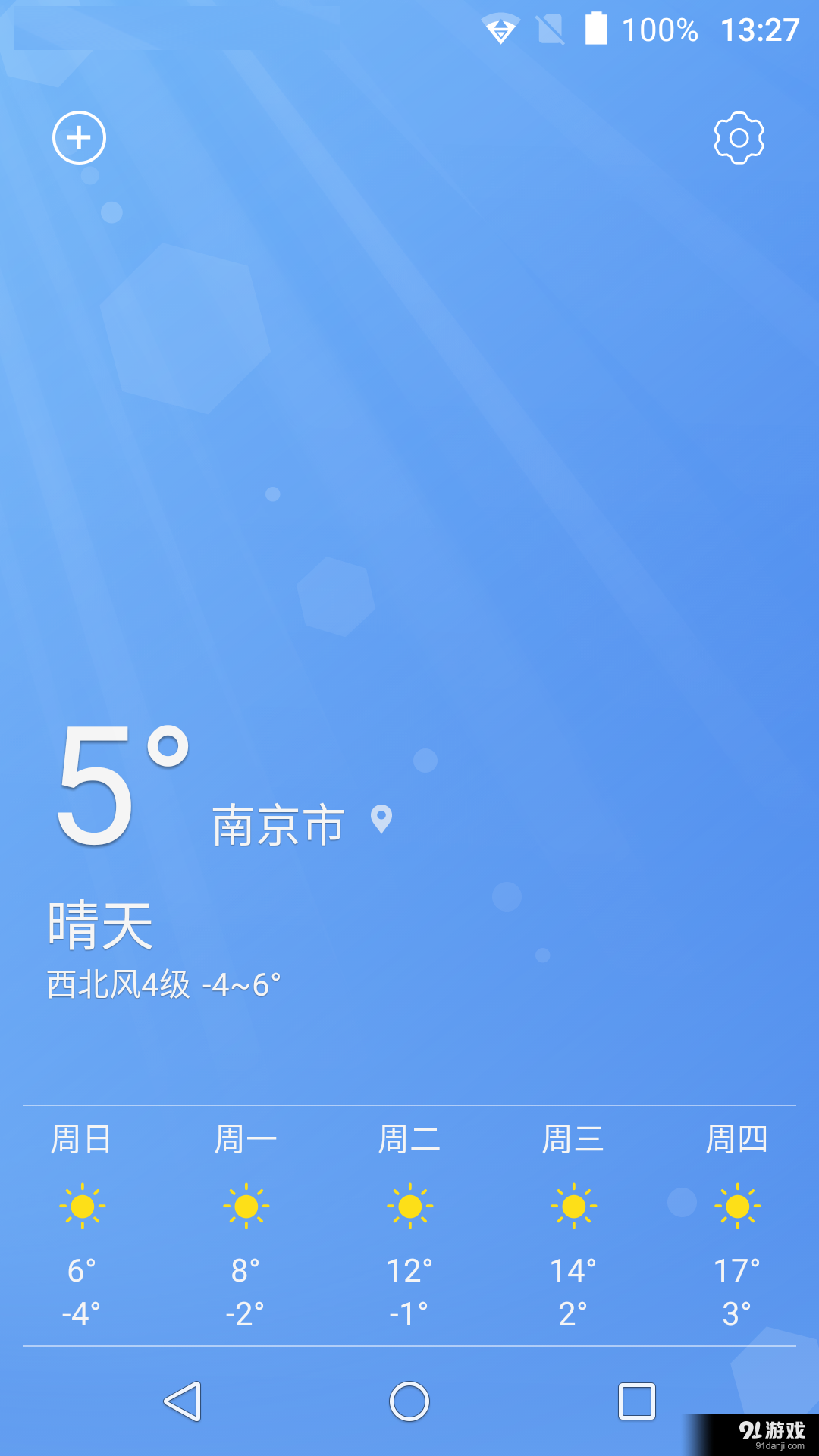Tap the sunny icon under 周一

(245, 1204)
